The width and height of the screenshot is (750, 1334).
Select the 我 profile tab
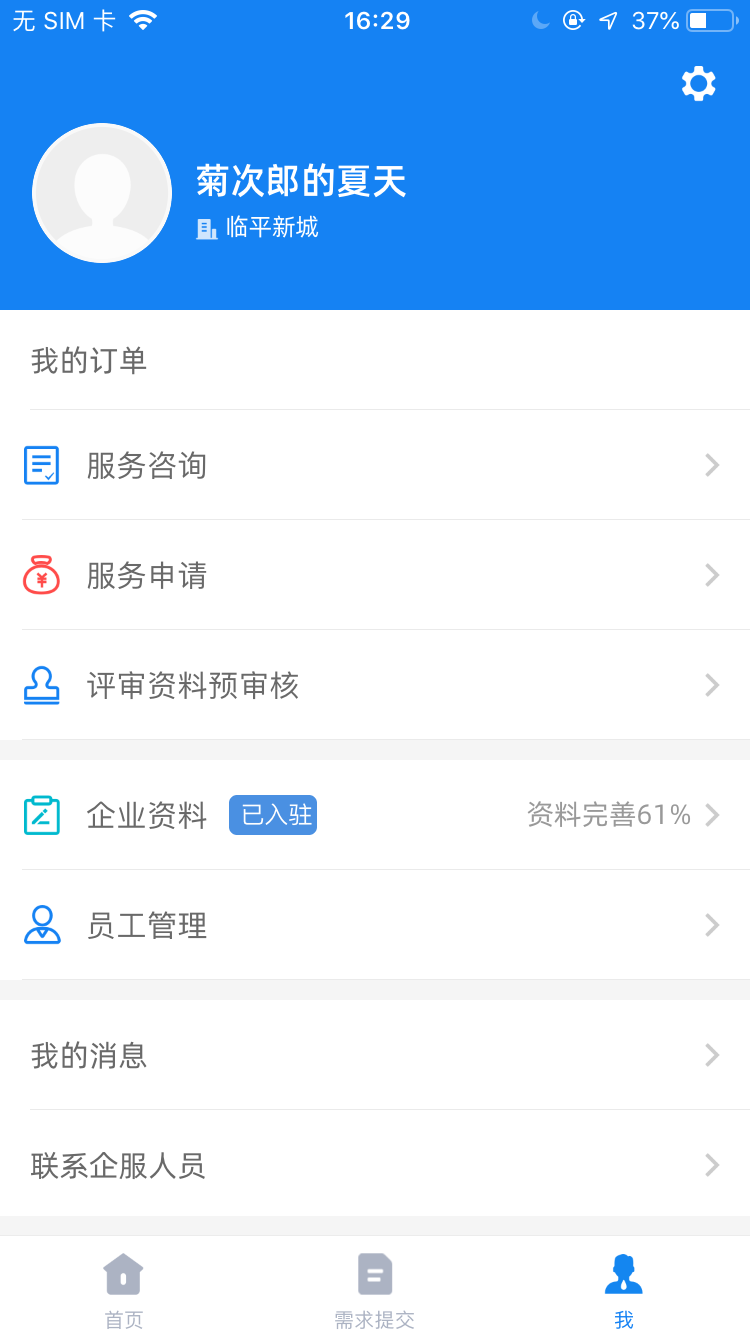click(x=624, y=1290)
